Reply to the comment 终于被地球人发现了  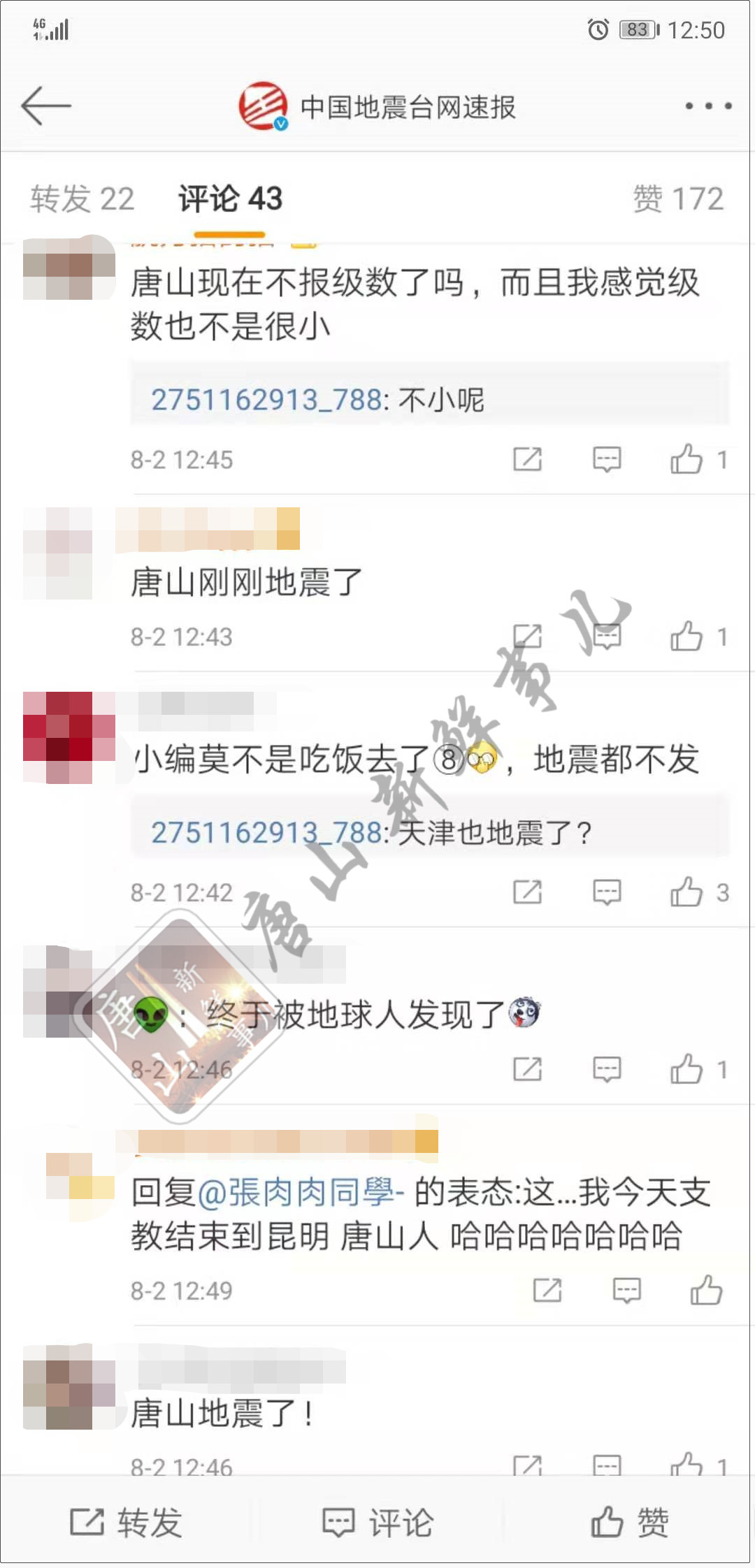pyautogui.click(x=606, y=1069)
